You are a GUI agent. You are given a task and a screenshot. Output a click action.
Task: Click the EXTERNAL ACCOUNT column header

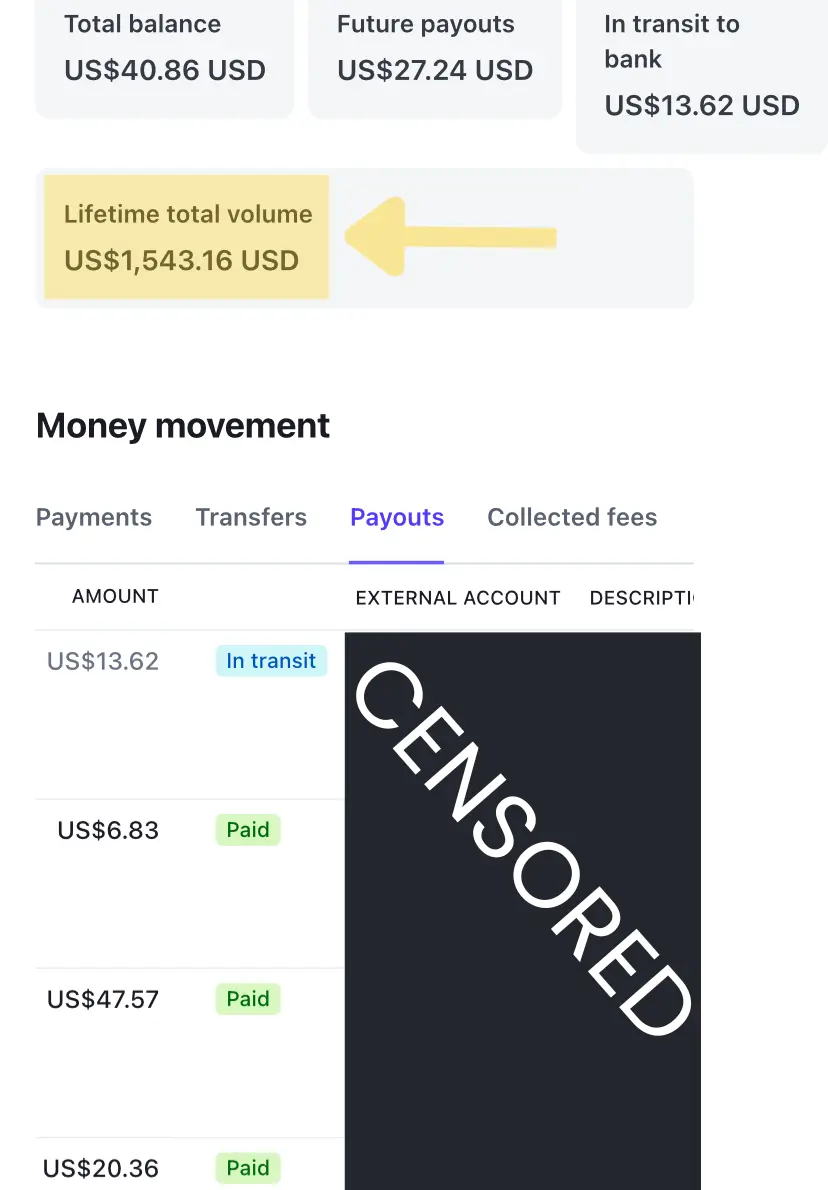click(457, 597)
